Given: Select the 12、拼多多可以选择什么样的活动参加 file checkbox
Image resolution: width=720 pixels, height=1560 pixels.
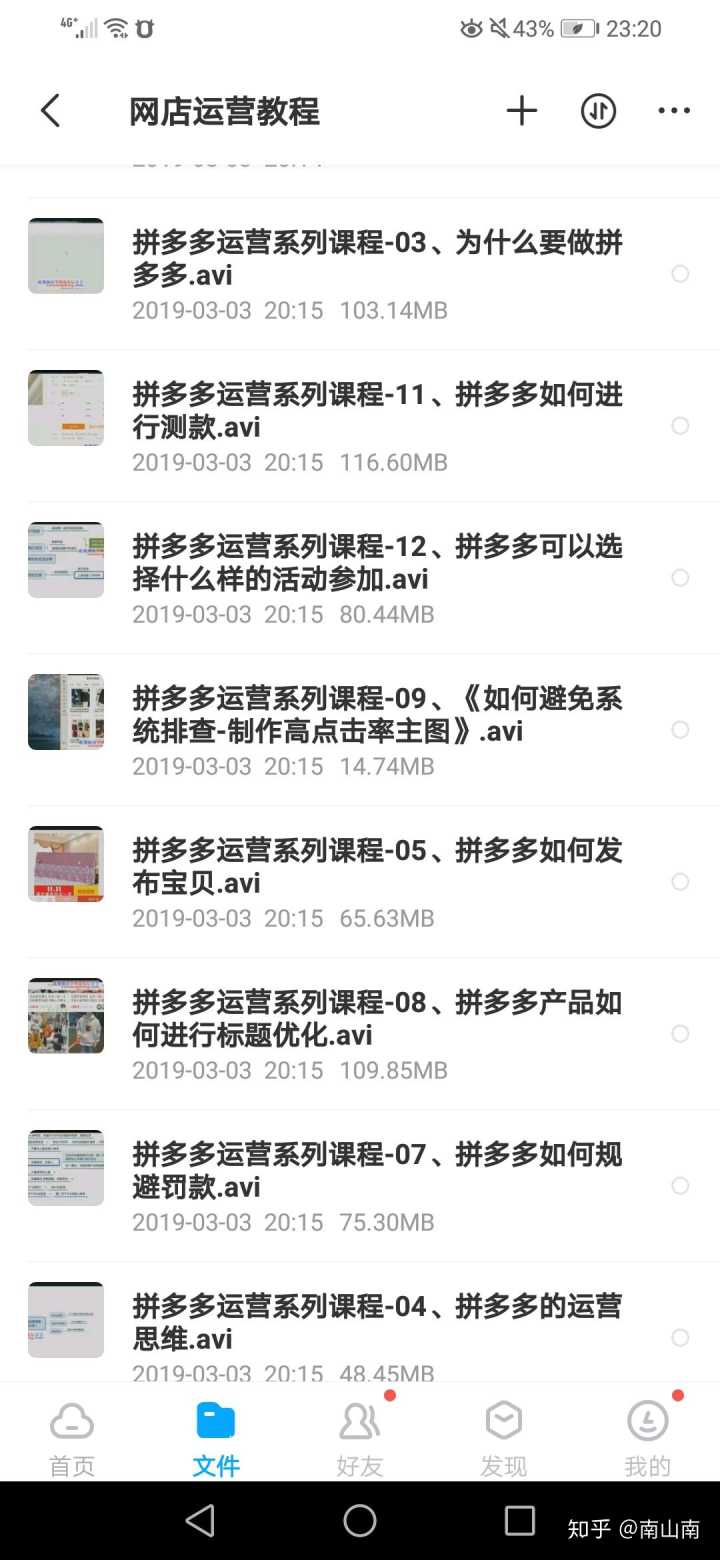Looking at the screenshot, I should [x=680, y=578].
